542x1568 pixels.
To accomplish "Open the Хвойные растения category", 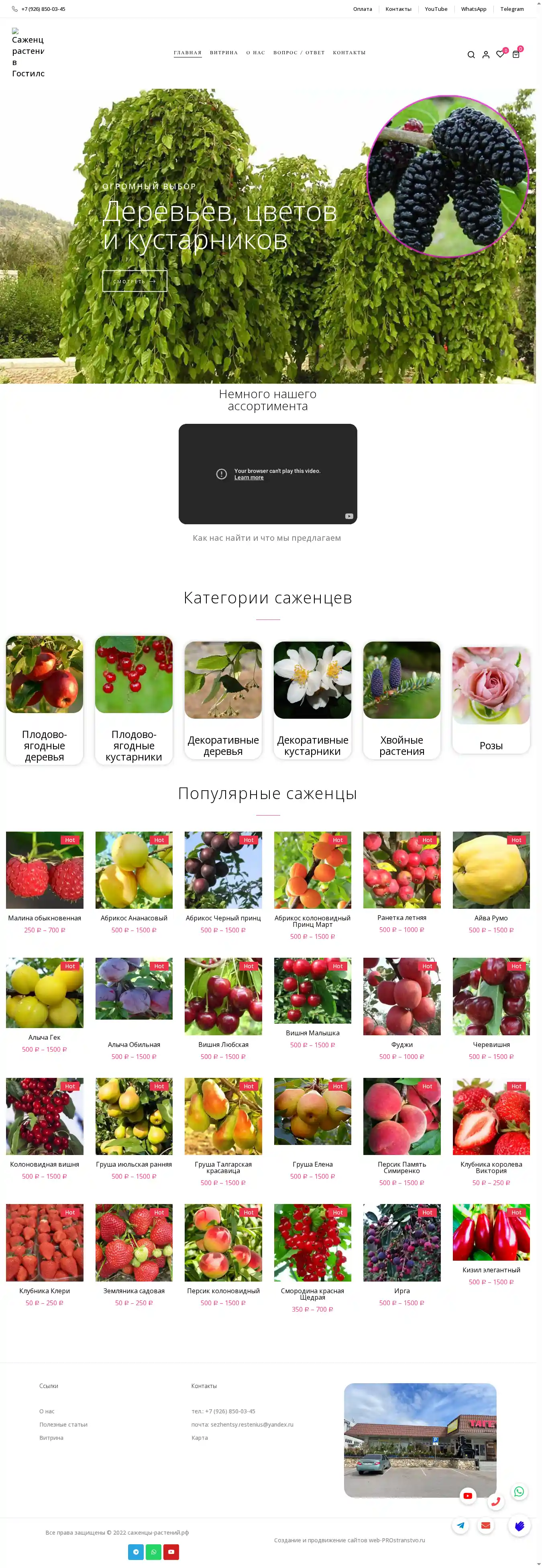I will click(401, 700).
